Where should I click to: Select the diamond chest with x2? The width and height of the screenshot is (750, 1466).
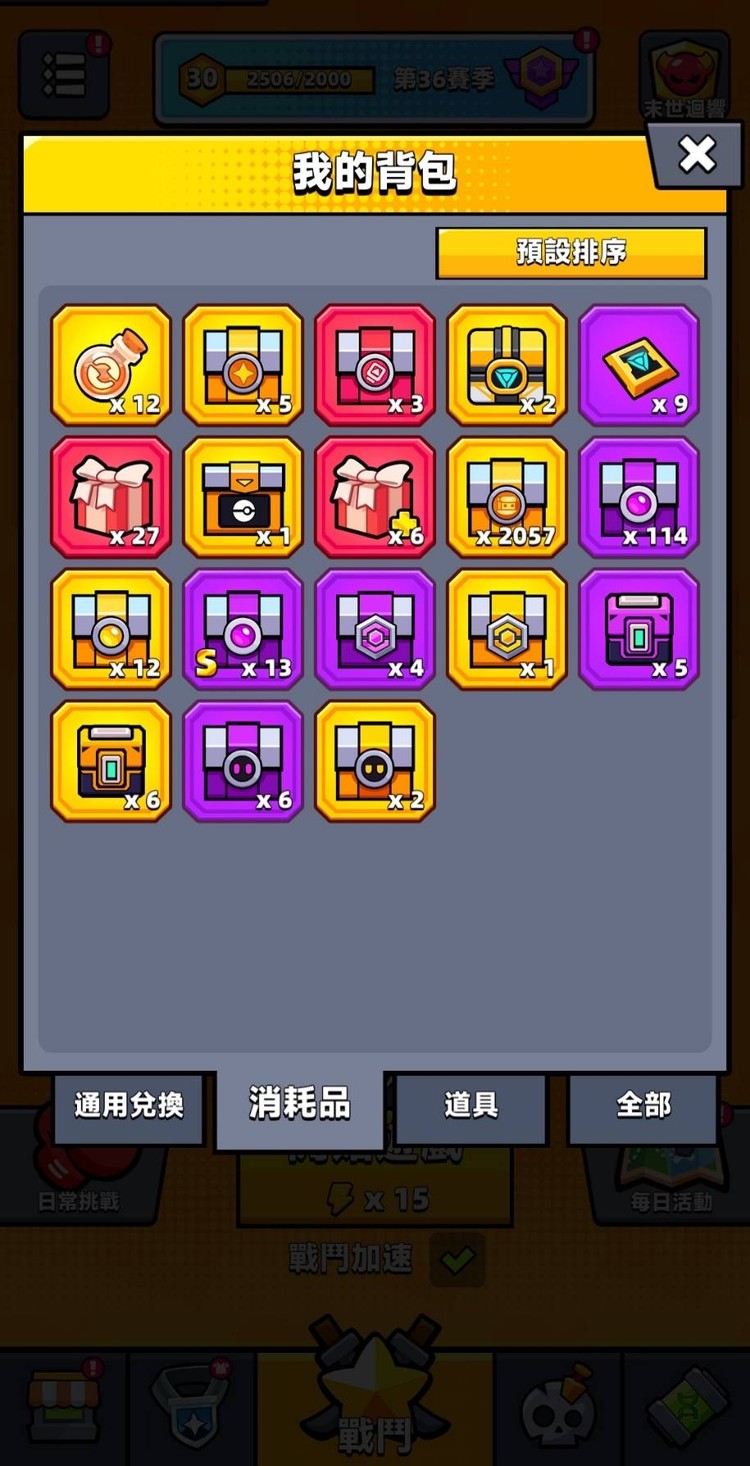[x=507, y=365]
